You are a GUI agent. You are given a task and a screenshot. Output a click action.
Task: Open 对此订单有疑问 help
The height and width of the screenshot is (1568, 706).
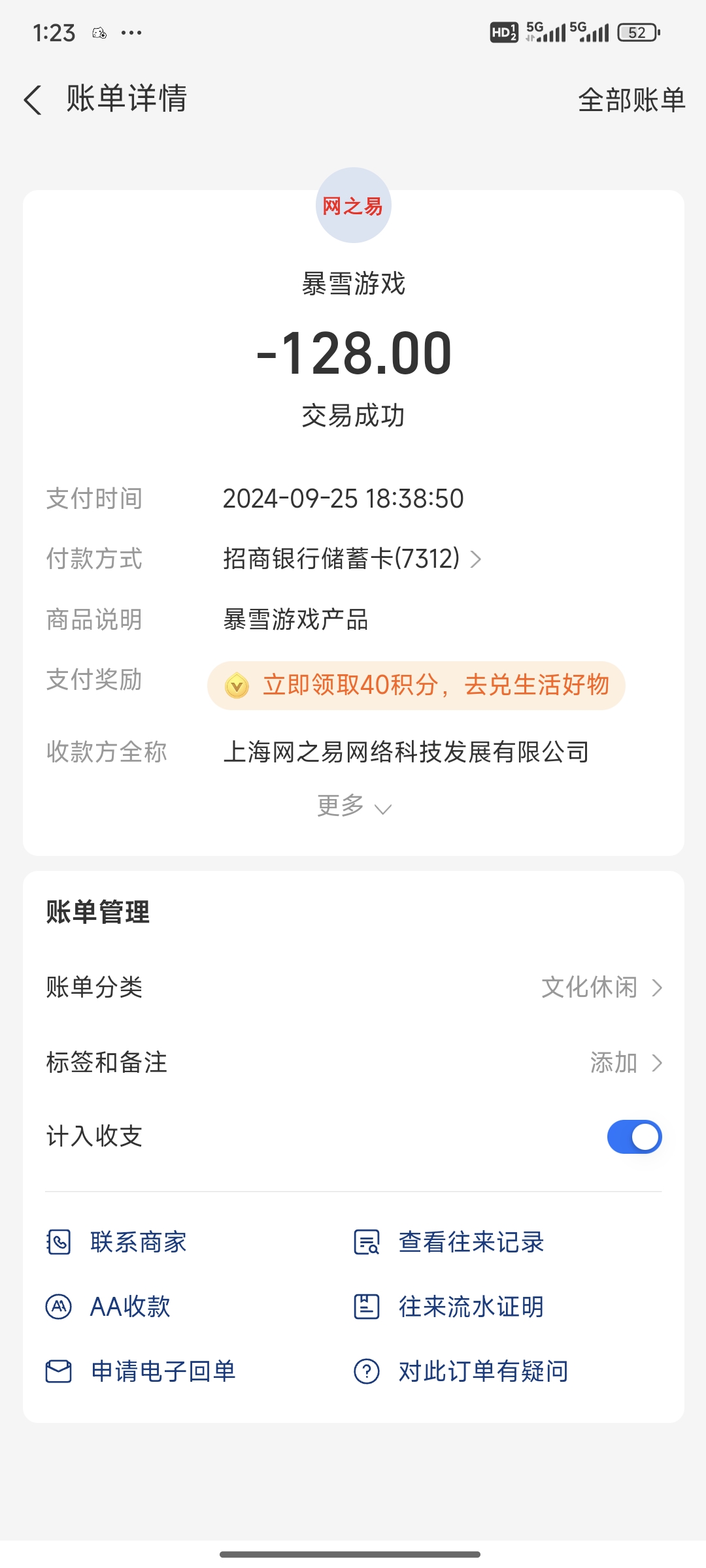click(x=461, y=1371)
